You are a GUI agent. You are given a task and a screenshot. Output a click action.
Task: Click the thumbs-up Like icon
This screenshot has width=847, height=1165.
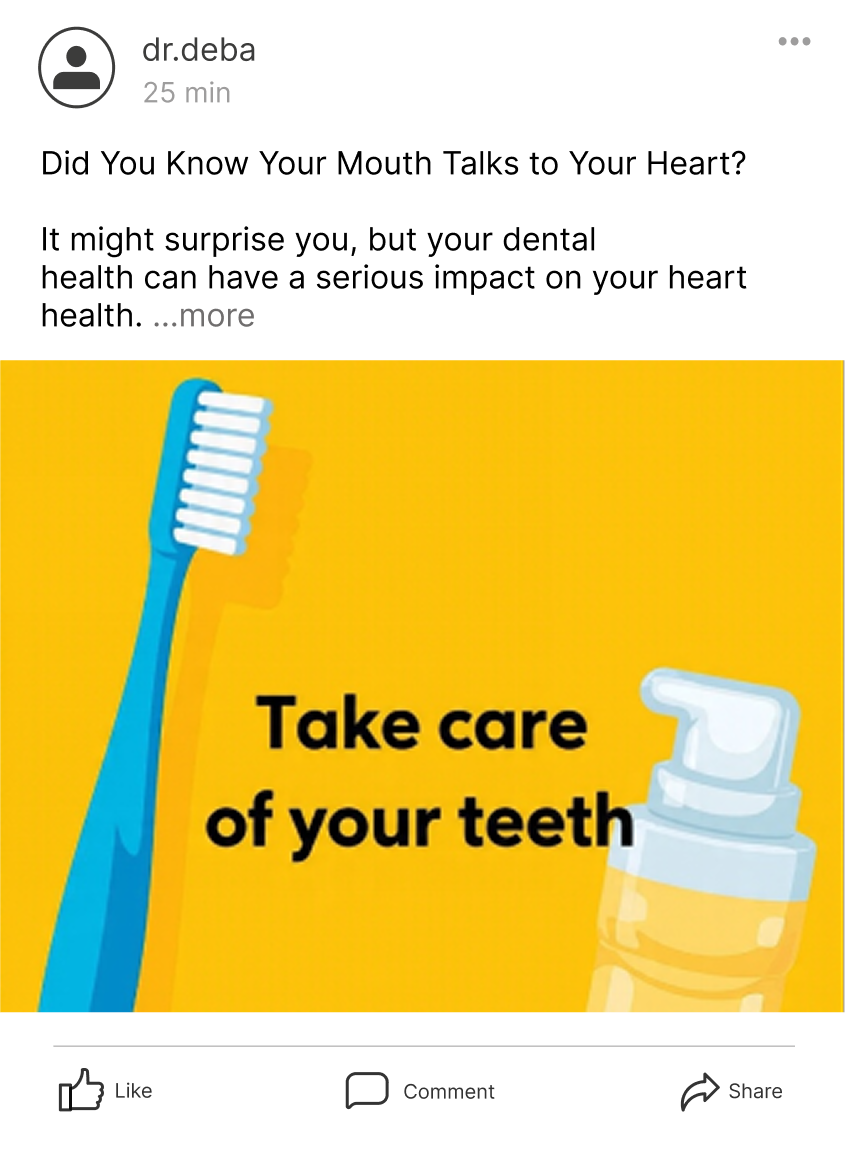point(83,1090)
